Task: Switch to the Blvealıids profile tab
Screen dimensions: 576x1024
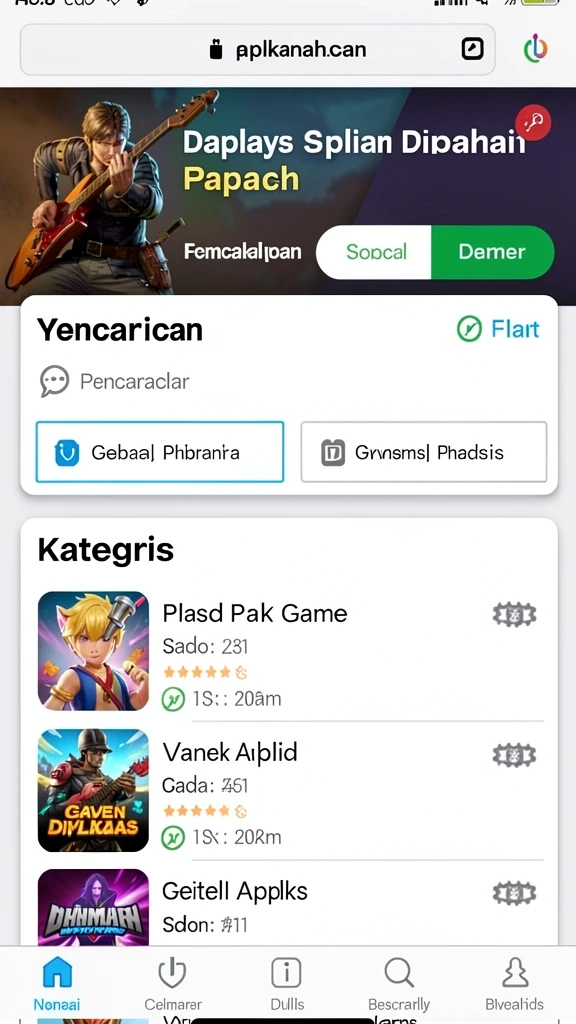Action: [x=515, y=984]
